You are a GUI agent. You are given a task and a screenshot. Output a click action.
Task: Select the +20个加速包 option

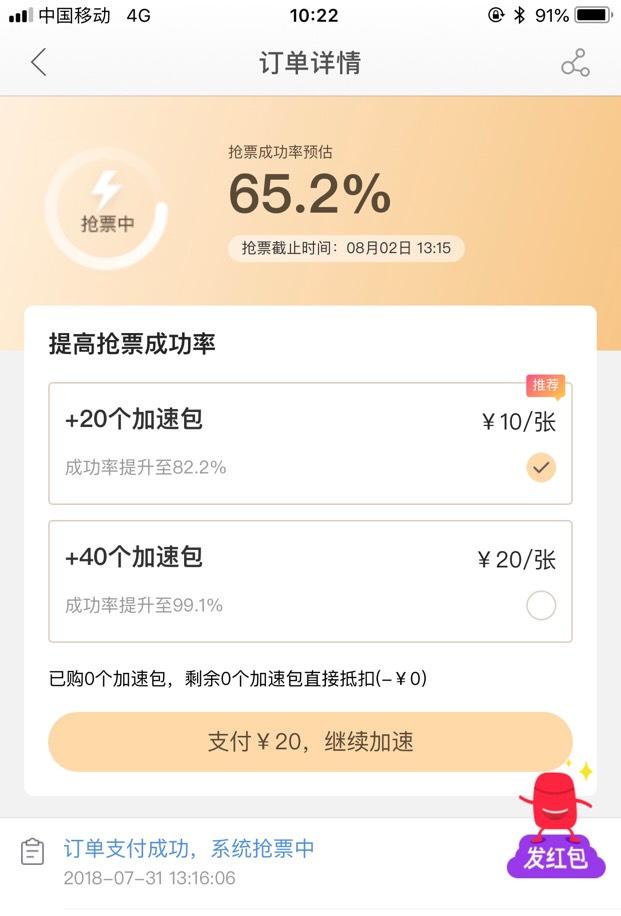click(310, 443)
